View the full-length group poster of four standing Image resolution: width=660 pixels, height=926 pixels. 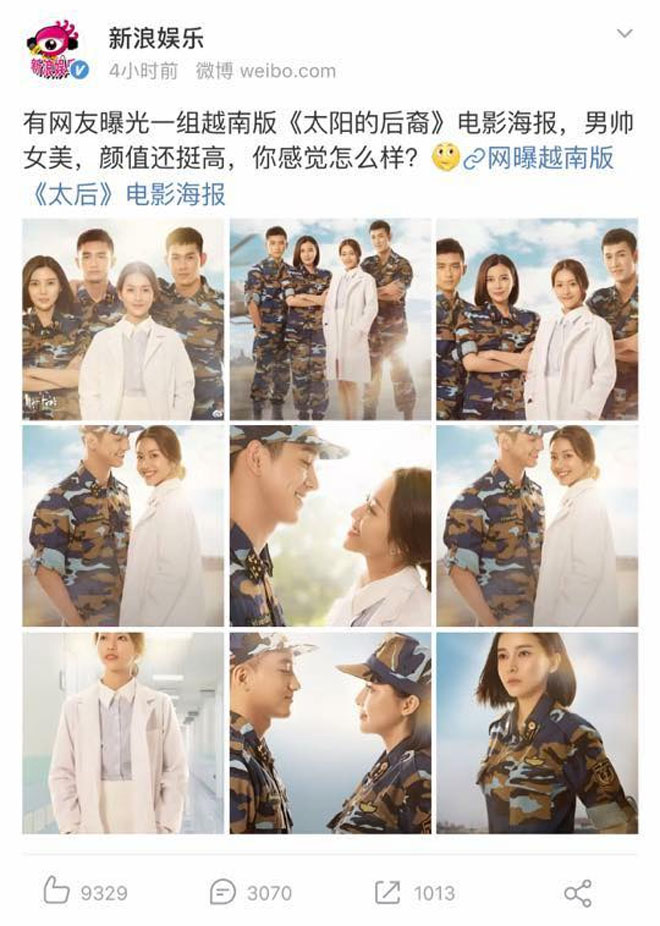coord(330,319)
